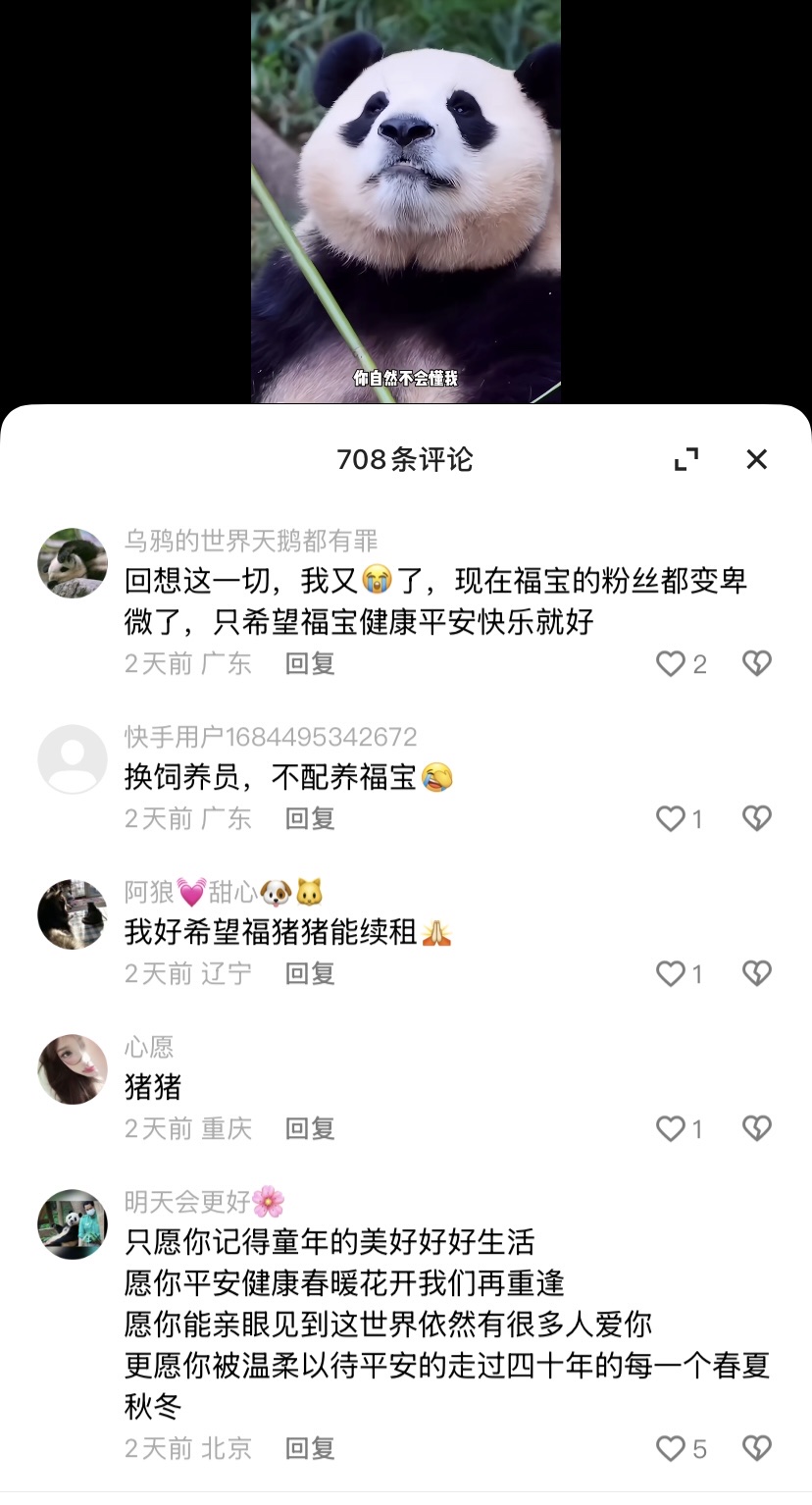This screenshot has width=812, height=1505.
Task: Close the 708条评论 comments panel
Action: coord(756,459)
